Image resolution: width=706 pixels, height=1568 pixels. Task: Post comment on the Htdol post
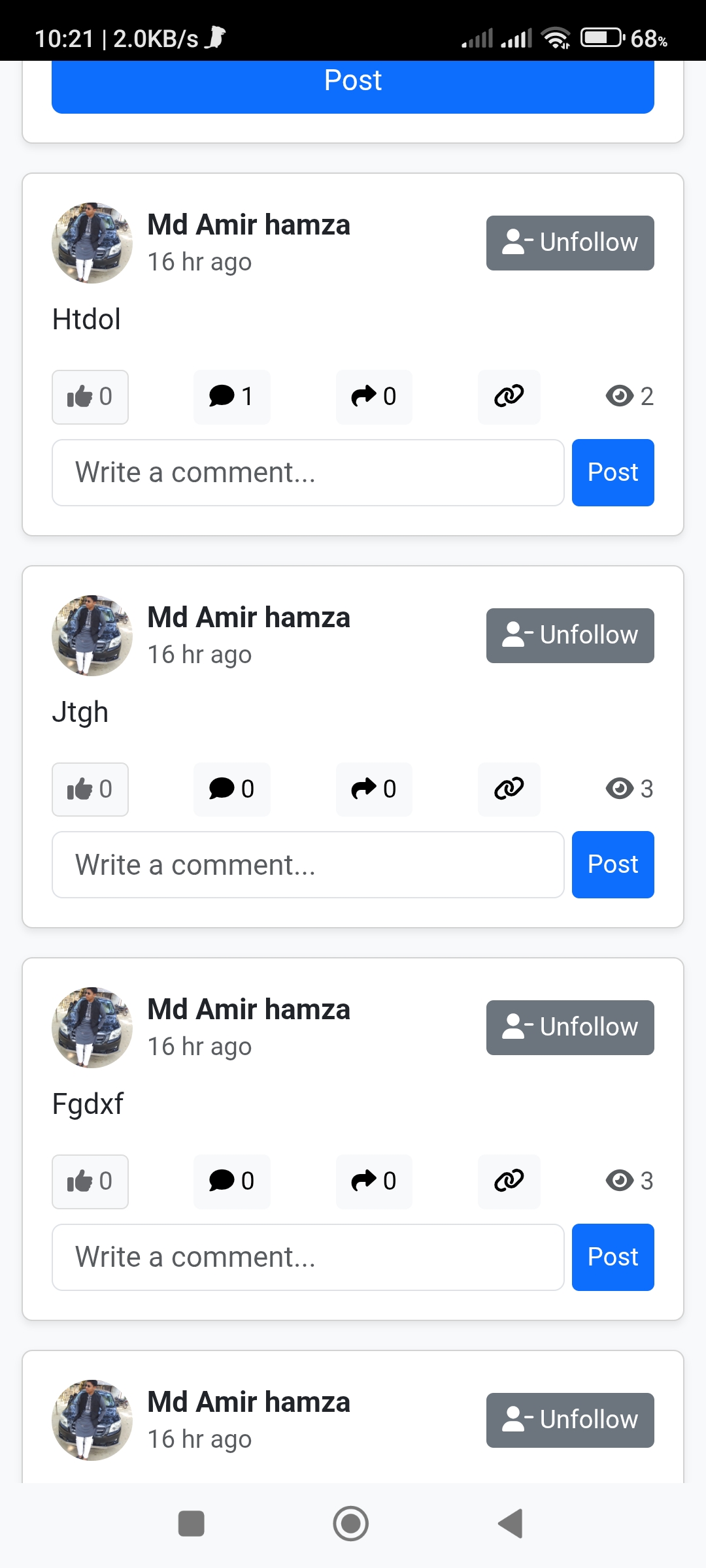pyautogui.click(x=613, y=472)
